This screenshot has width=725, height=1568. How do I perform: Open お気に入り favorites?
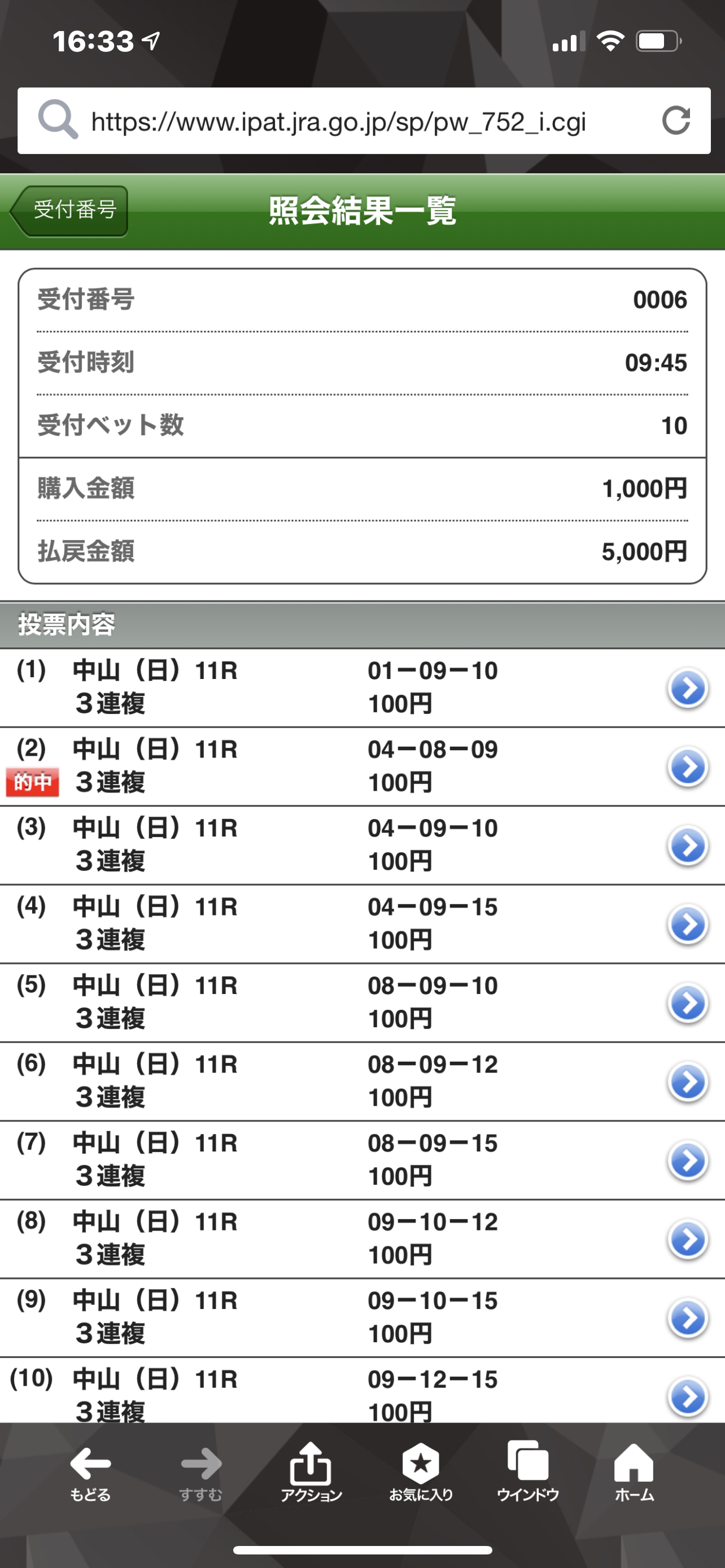[x=421, y=1472]
